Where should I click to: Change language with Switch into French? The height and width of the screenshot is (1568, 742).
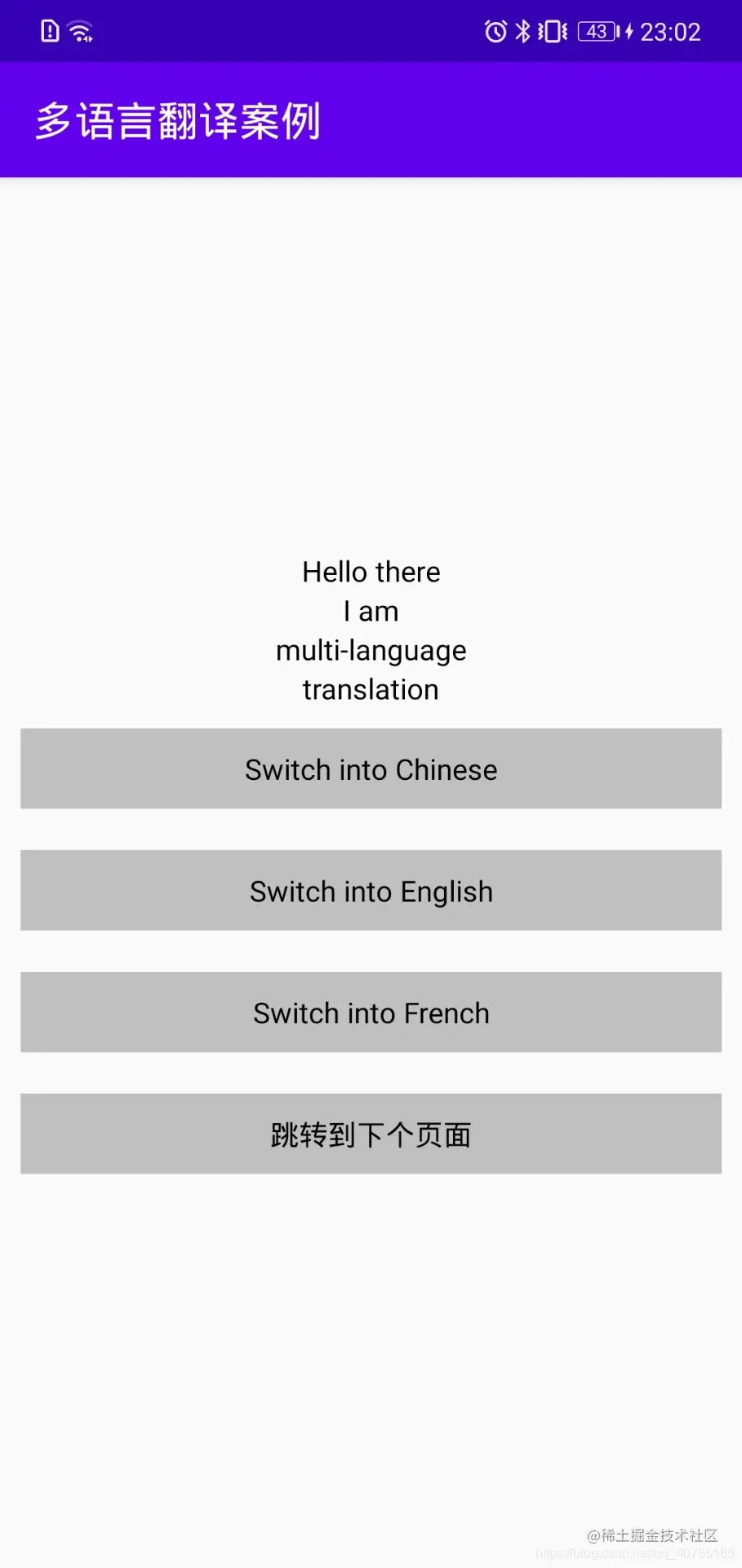click(x=371, y=1012)
